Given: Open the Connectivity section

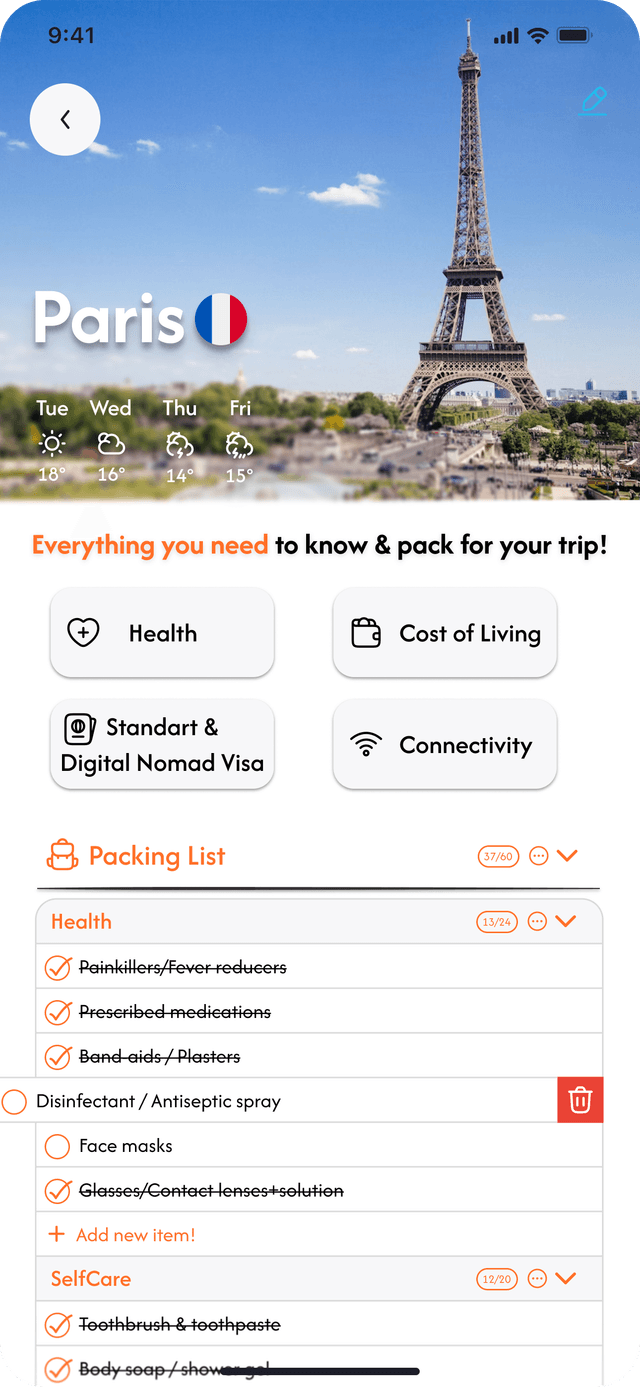Looking at the screenshot, I should tap(445, 745).
